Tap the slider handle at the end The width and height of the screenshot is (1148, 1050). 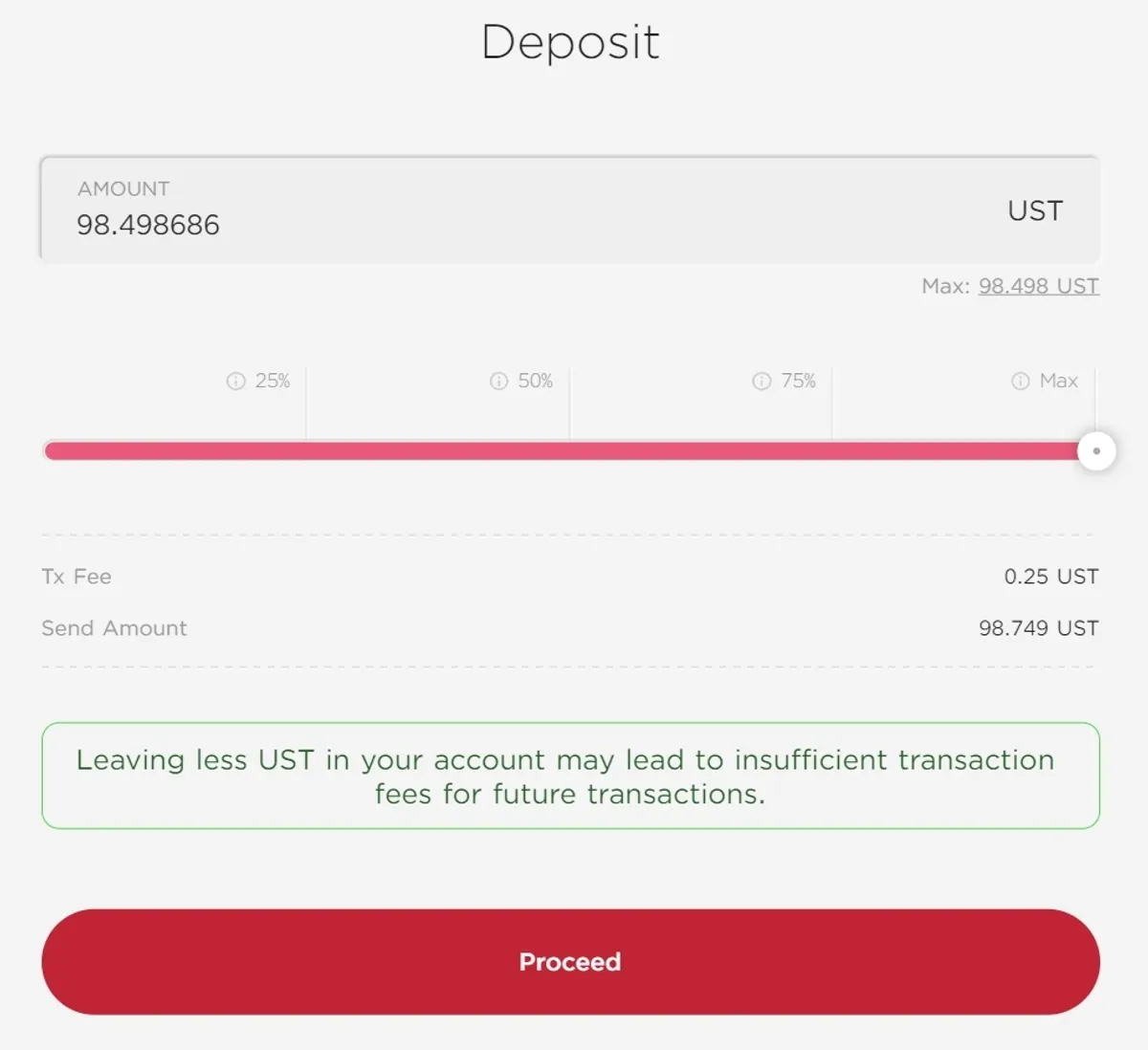tap(1096, 450)
